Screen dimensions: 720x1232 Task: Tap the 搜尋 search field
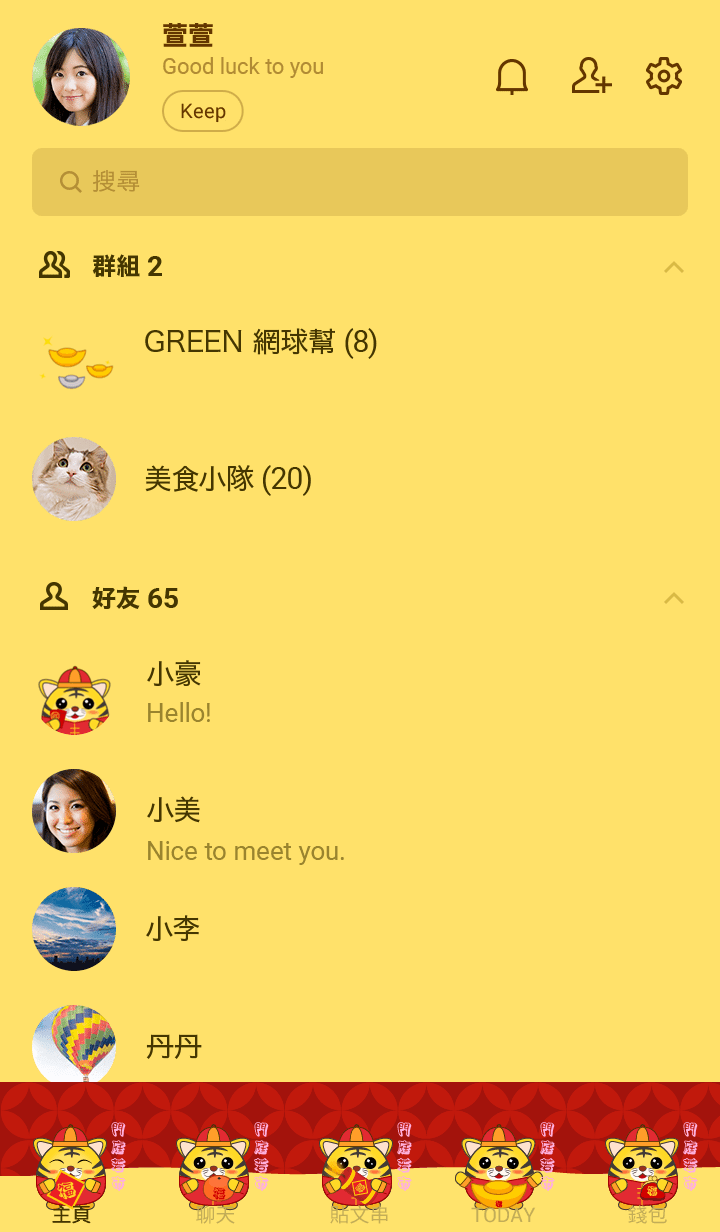[360, 182]
